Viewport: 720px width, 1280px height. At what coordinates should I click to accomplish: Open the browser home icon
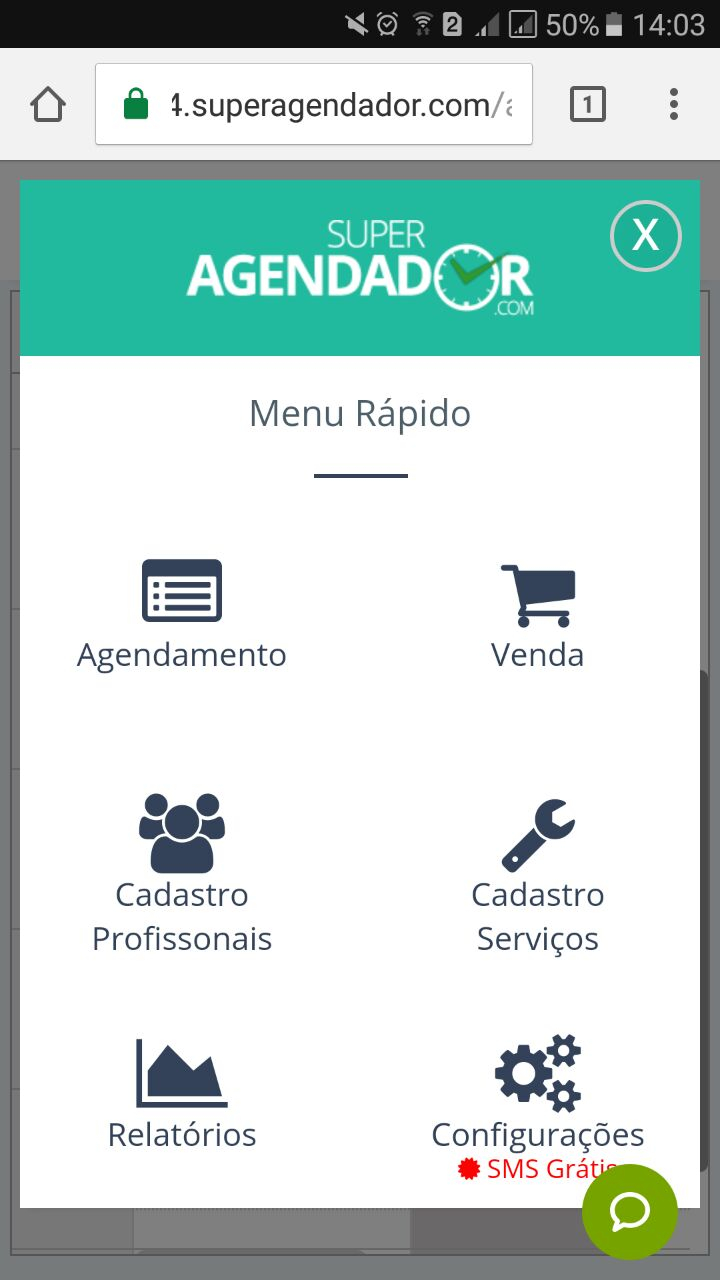tap(47, 102)
